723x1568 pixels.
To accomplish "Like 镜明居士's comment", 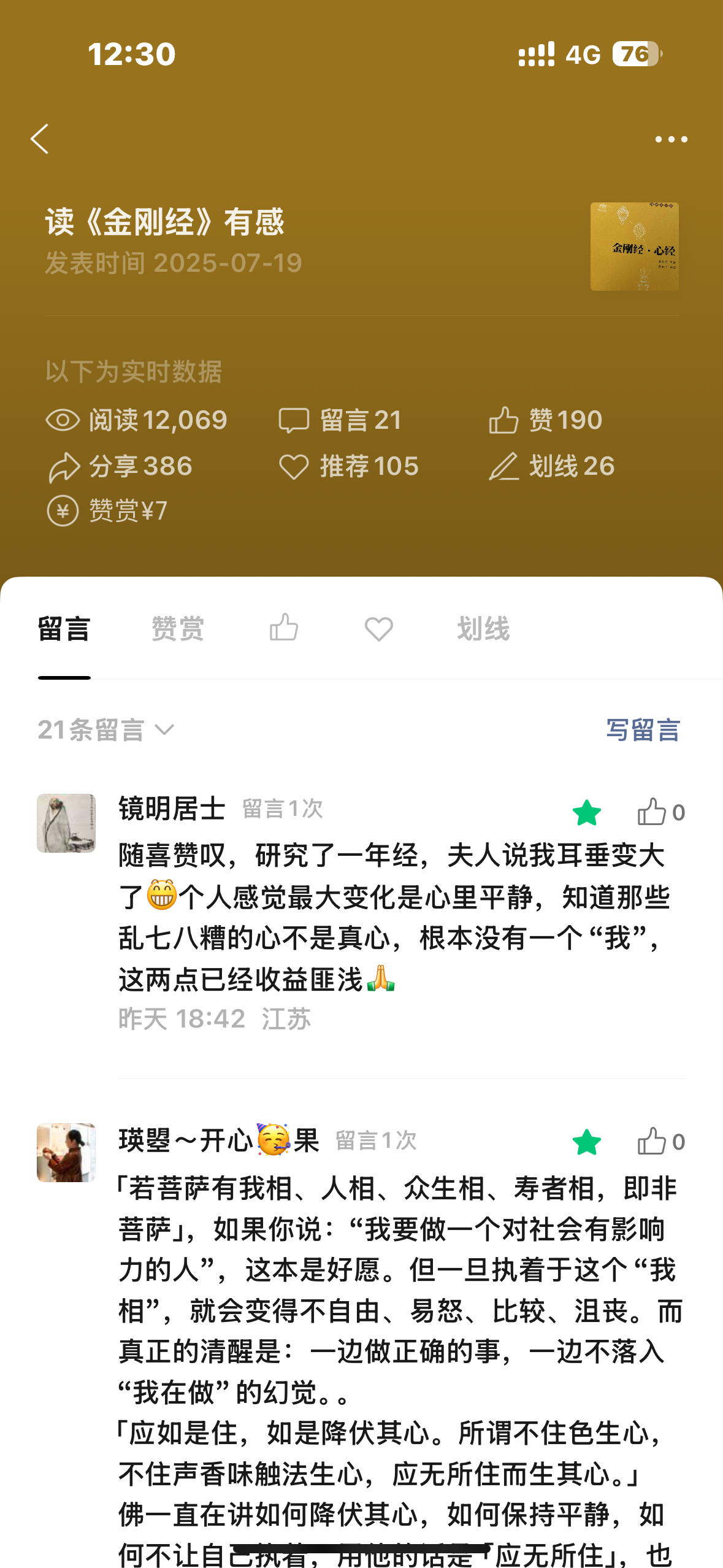I will coord(661,812).
